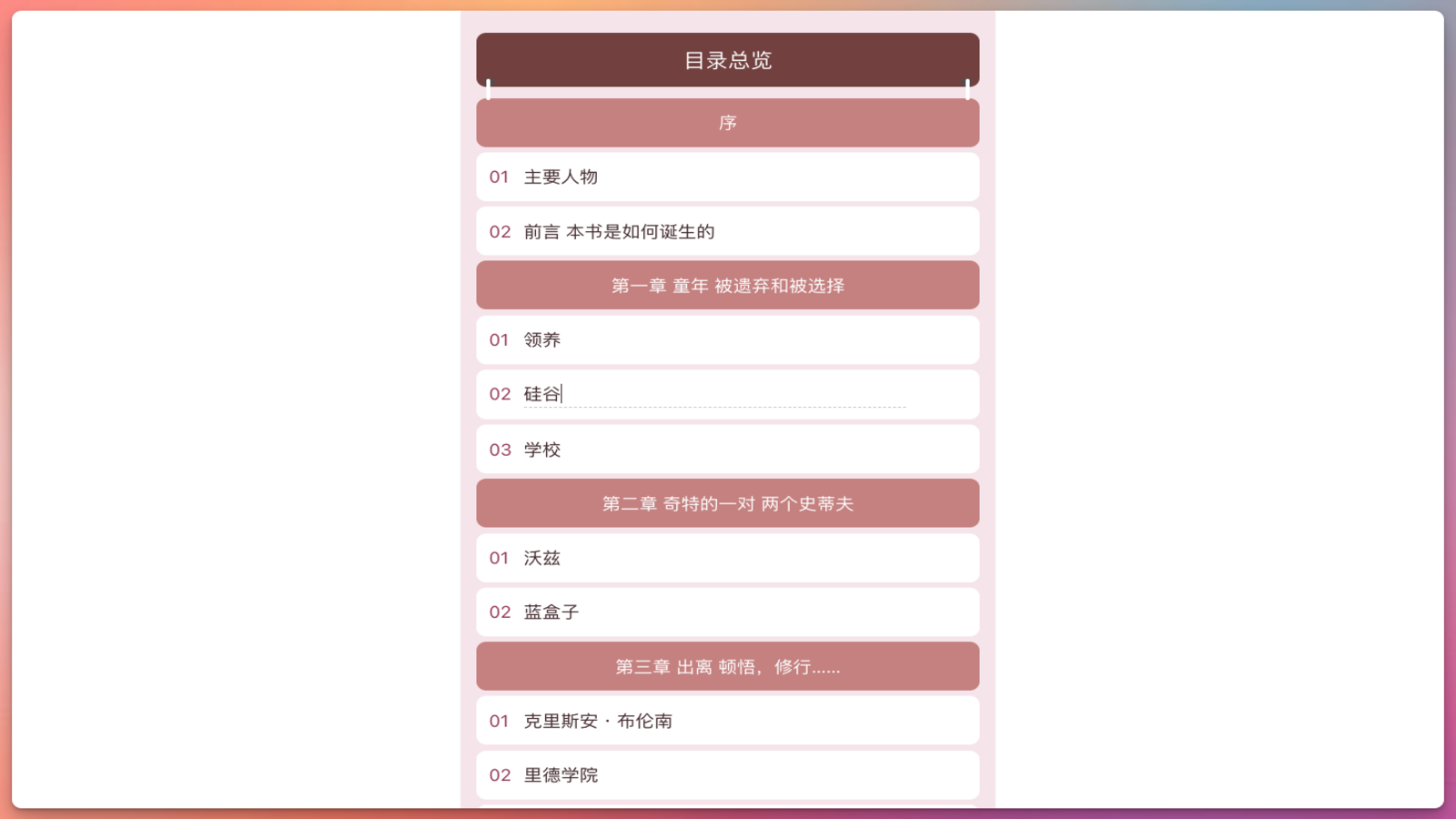Open the 主要人物 entry
This screenshot has height=819, width=1456.
click(x=727, y=177)
